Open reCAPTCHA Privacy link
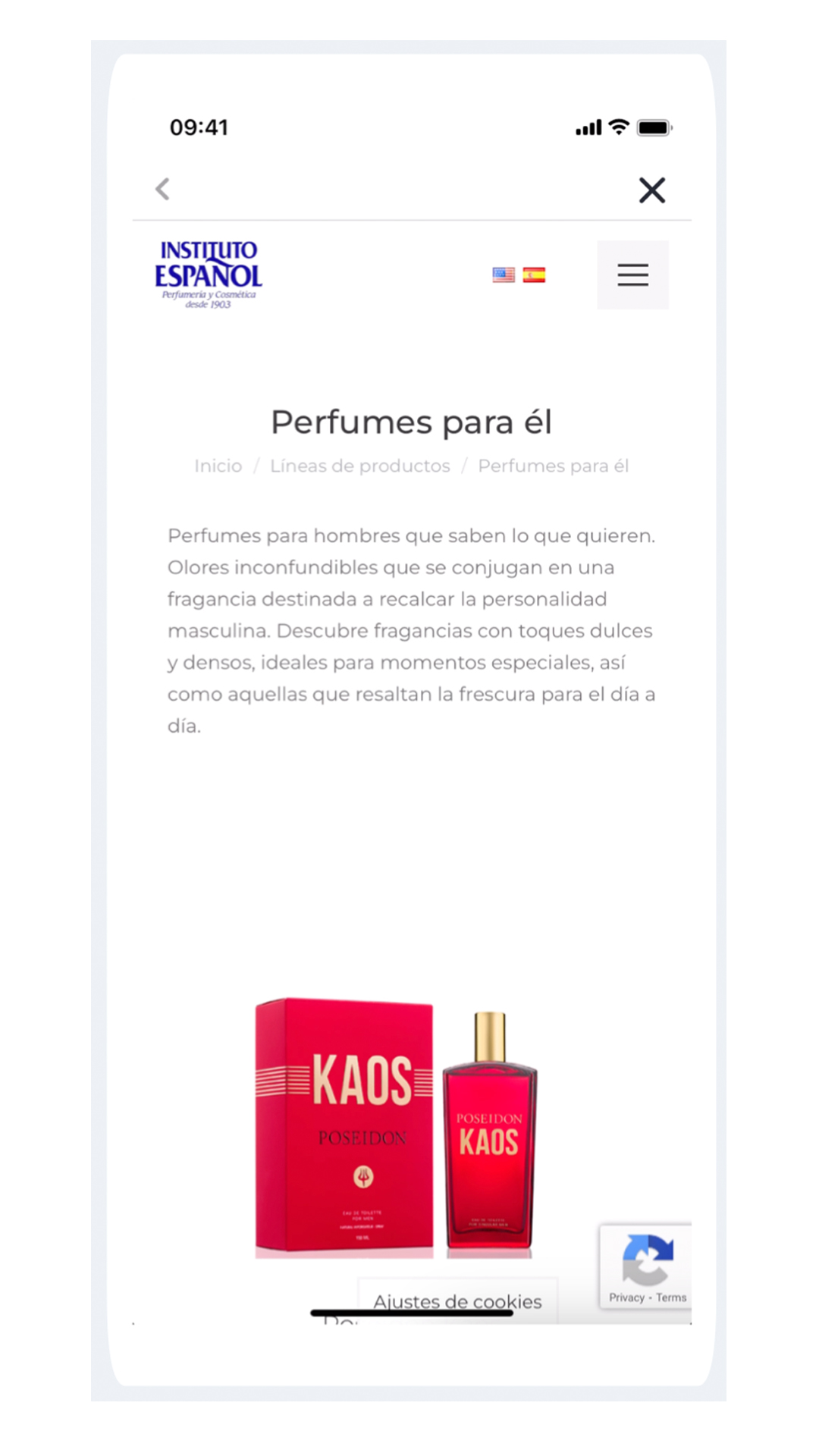The image size is (819, 1456). tap(626, 1298)
